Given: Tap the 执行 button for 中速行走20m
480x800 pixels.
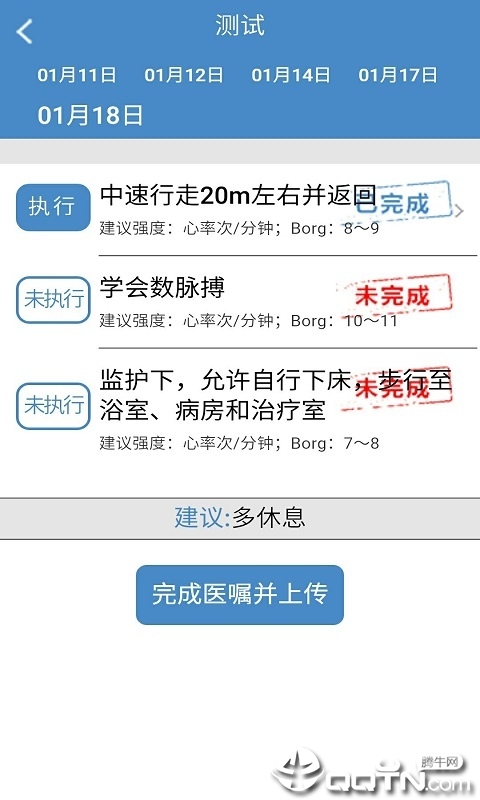Looking at the screenshot, I should click(53, 207).
